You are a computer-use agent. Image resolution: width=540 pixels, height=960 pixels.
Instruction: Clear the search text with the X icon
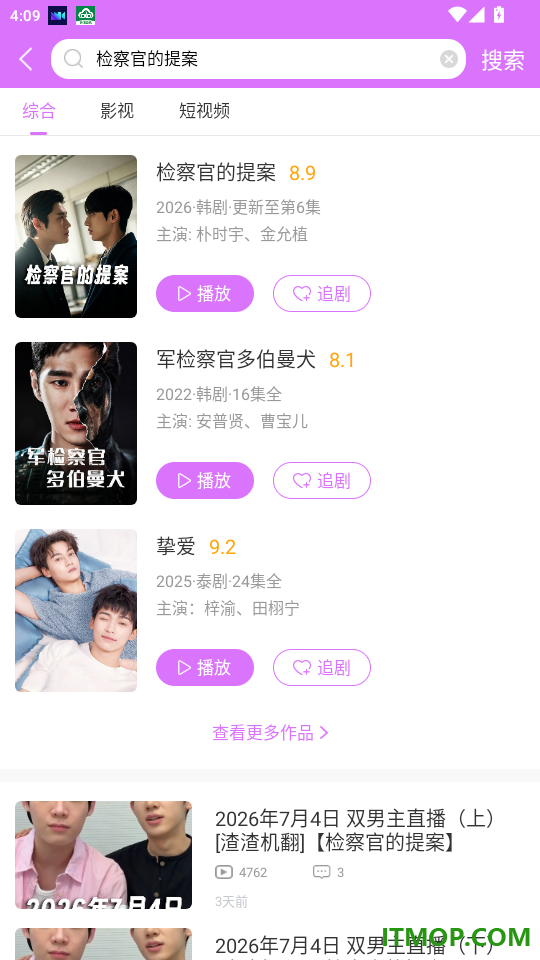(x=448, y=59)
